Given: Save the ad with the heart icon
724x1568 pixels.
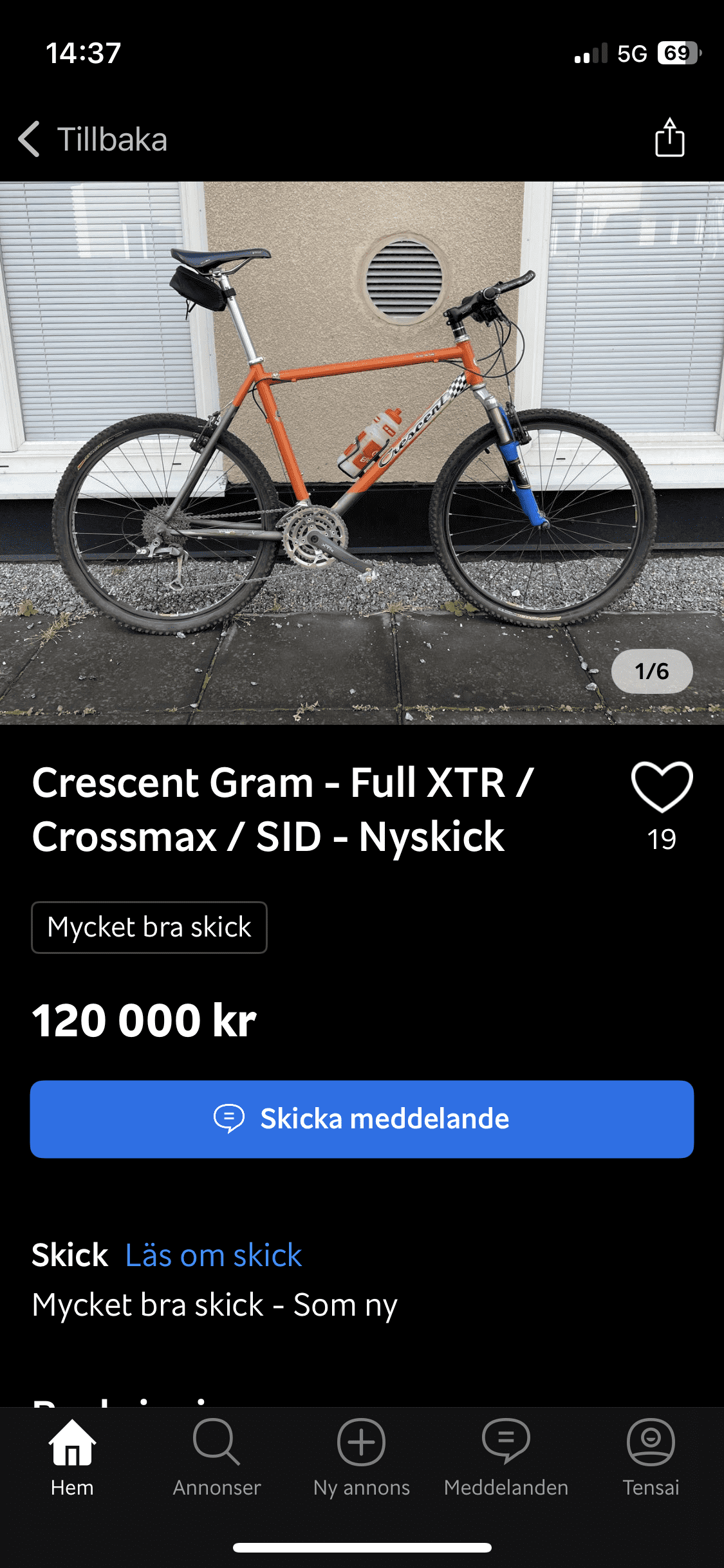Looking at the screenshot, I should pyautogui.click(x=662, y=787).
